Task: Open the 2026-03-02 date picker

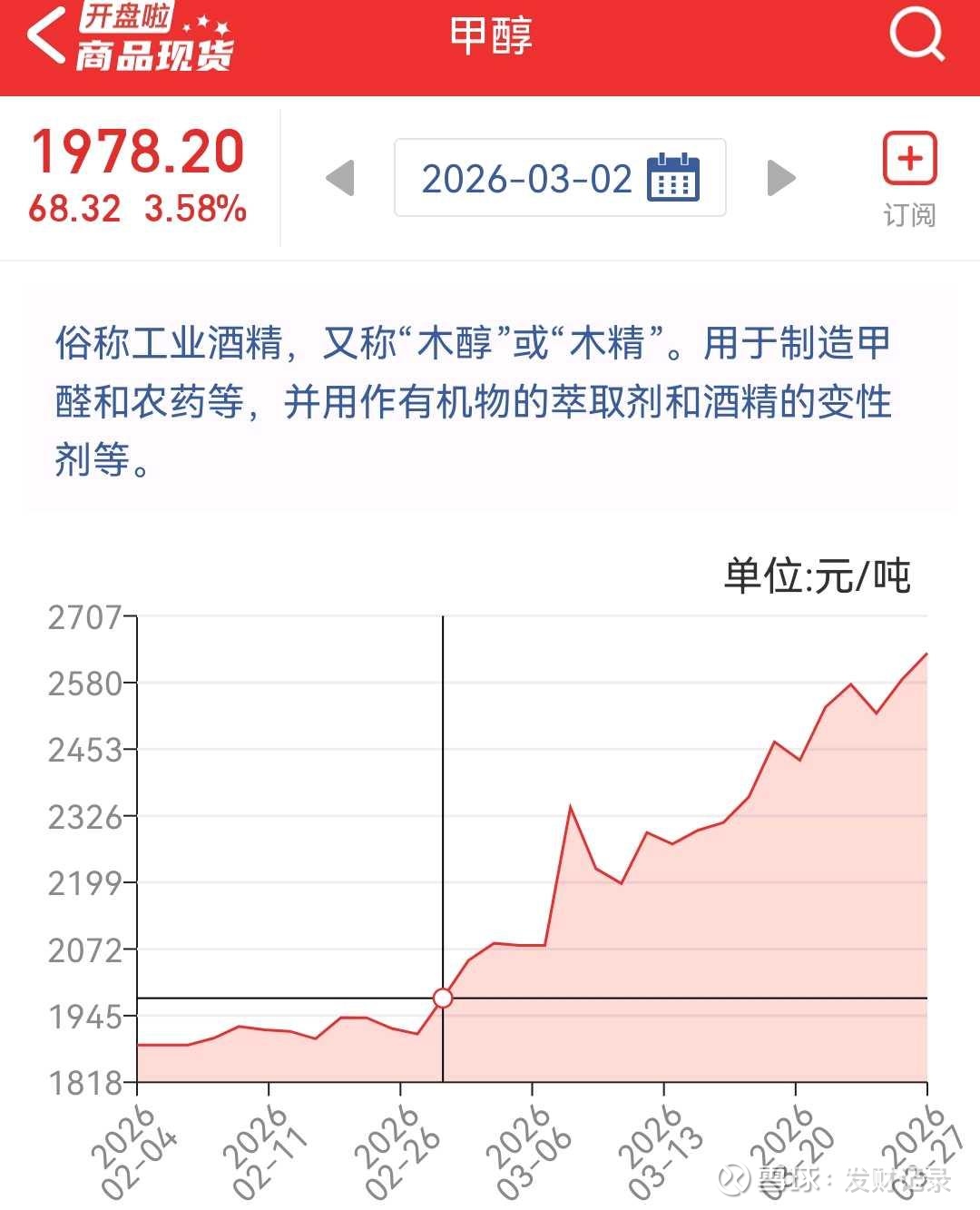Action: pyautogui.click(x=560, y=178)
